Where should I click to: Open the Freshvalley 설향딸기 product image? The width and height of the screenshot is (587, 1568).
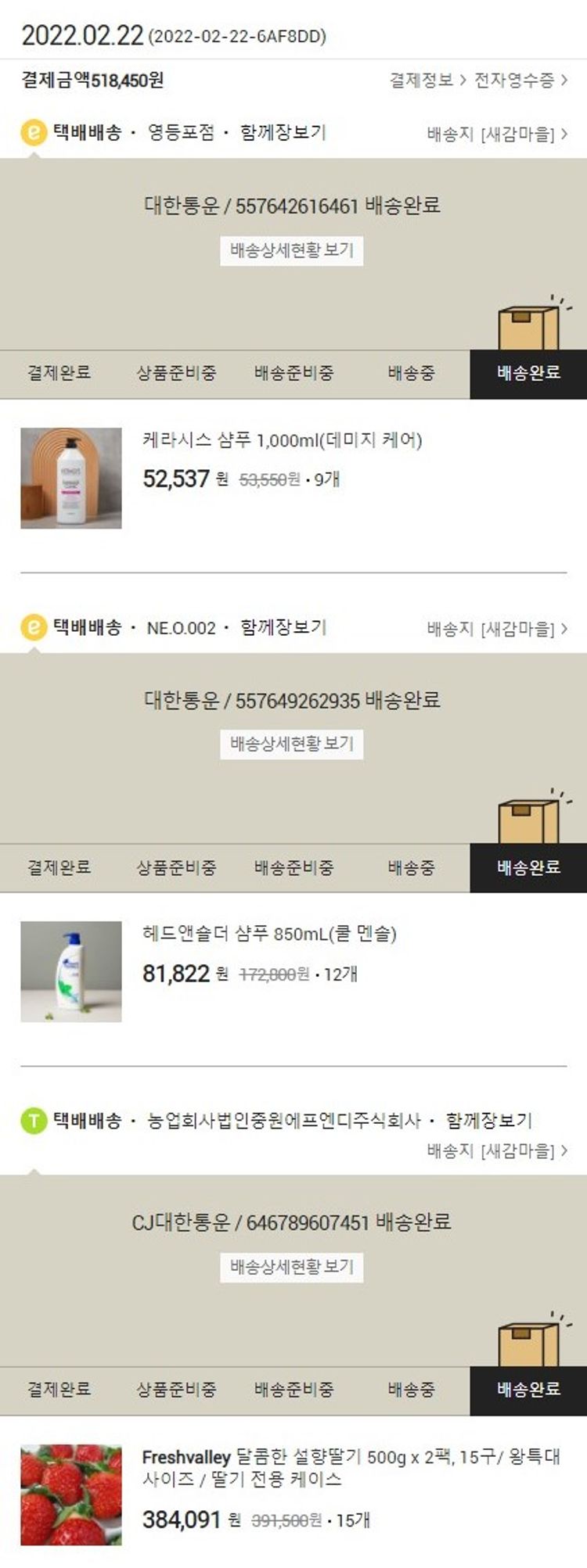pyautogui.click(x=71, y=1495)
